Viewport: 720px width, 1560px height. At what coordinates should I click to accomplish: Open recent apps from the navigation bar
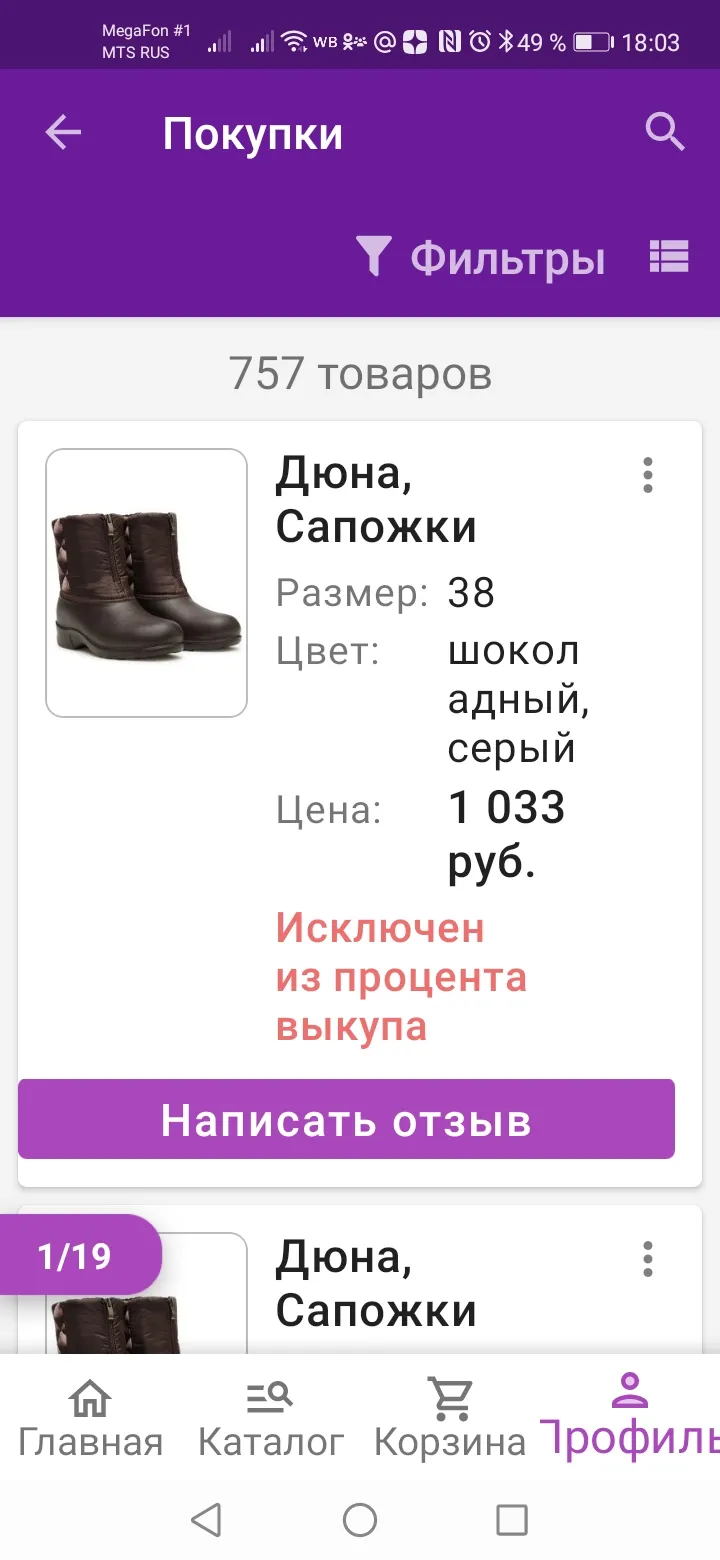[x=512, y=1520]
